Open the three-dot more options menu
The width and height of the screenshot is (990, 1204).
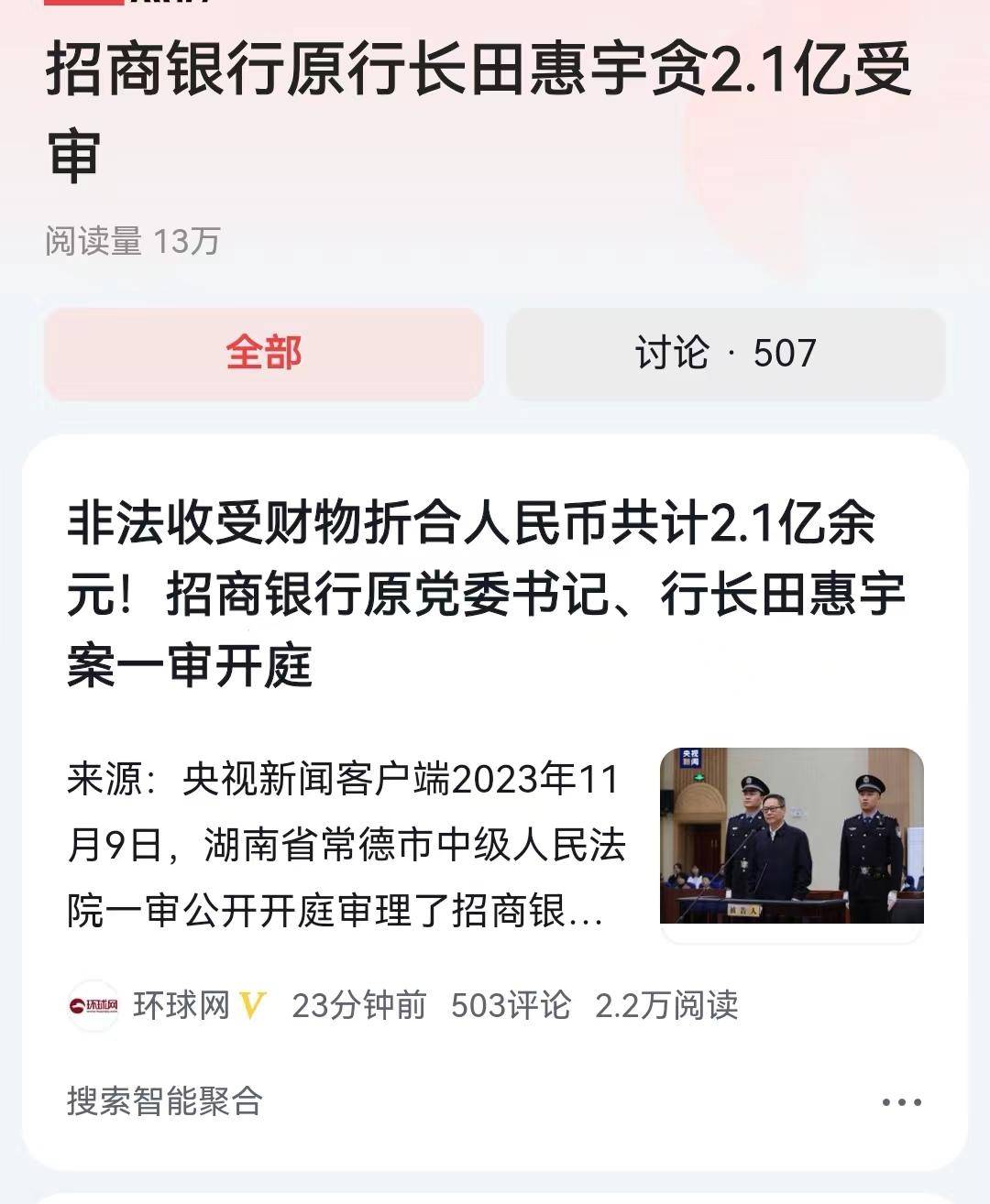pos(901,1102)
